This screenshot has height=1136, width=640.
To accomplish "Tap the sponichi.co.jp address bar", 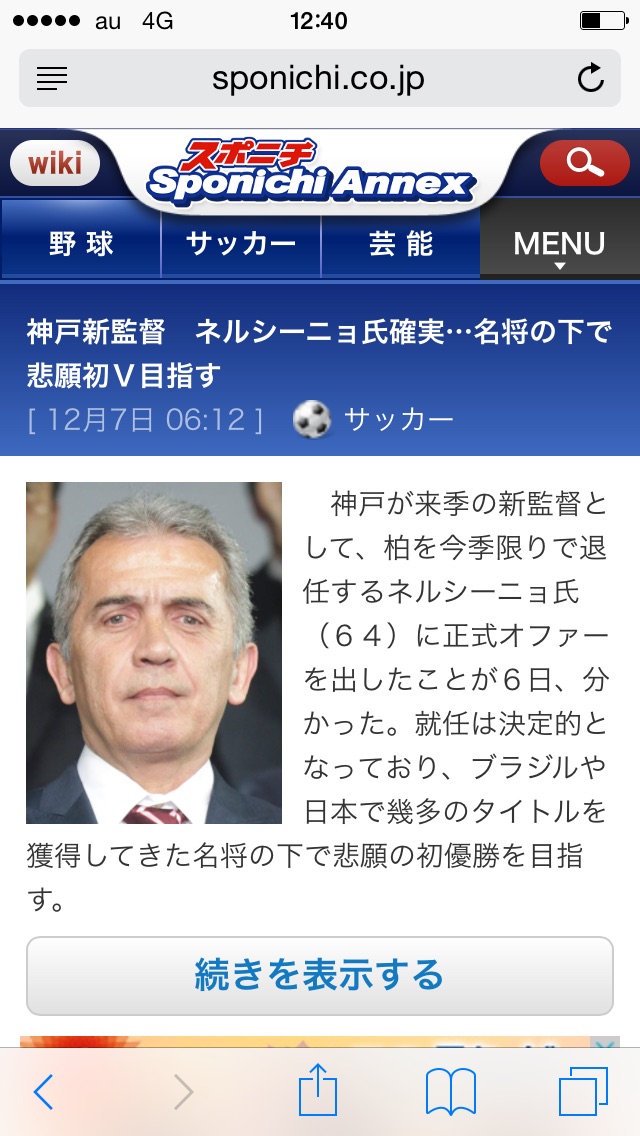I will coord(320,78).
